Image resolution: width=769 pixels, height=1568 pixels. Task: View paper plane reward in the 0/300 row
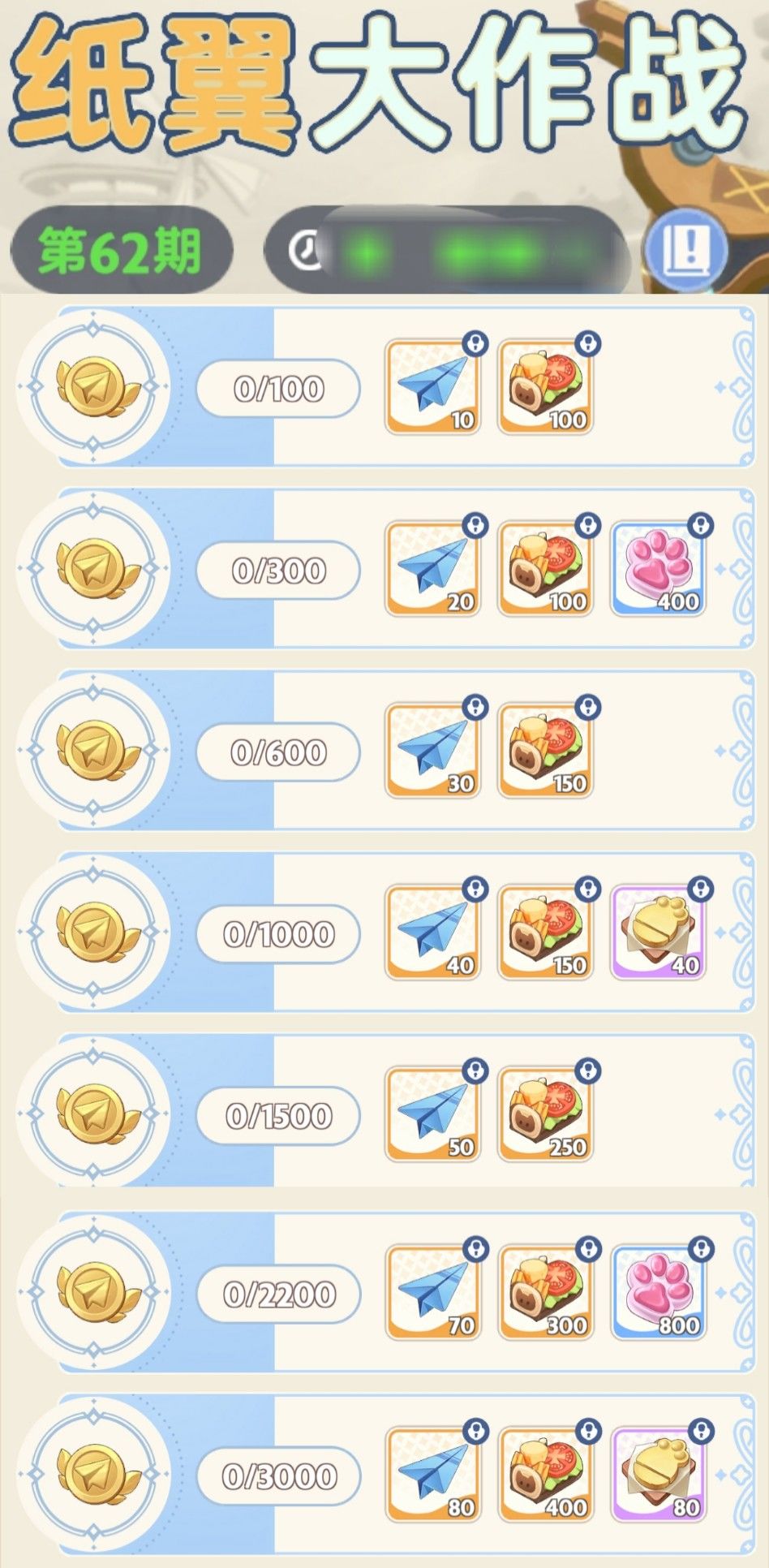click(433, 569)
